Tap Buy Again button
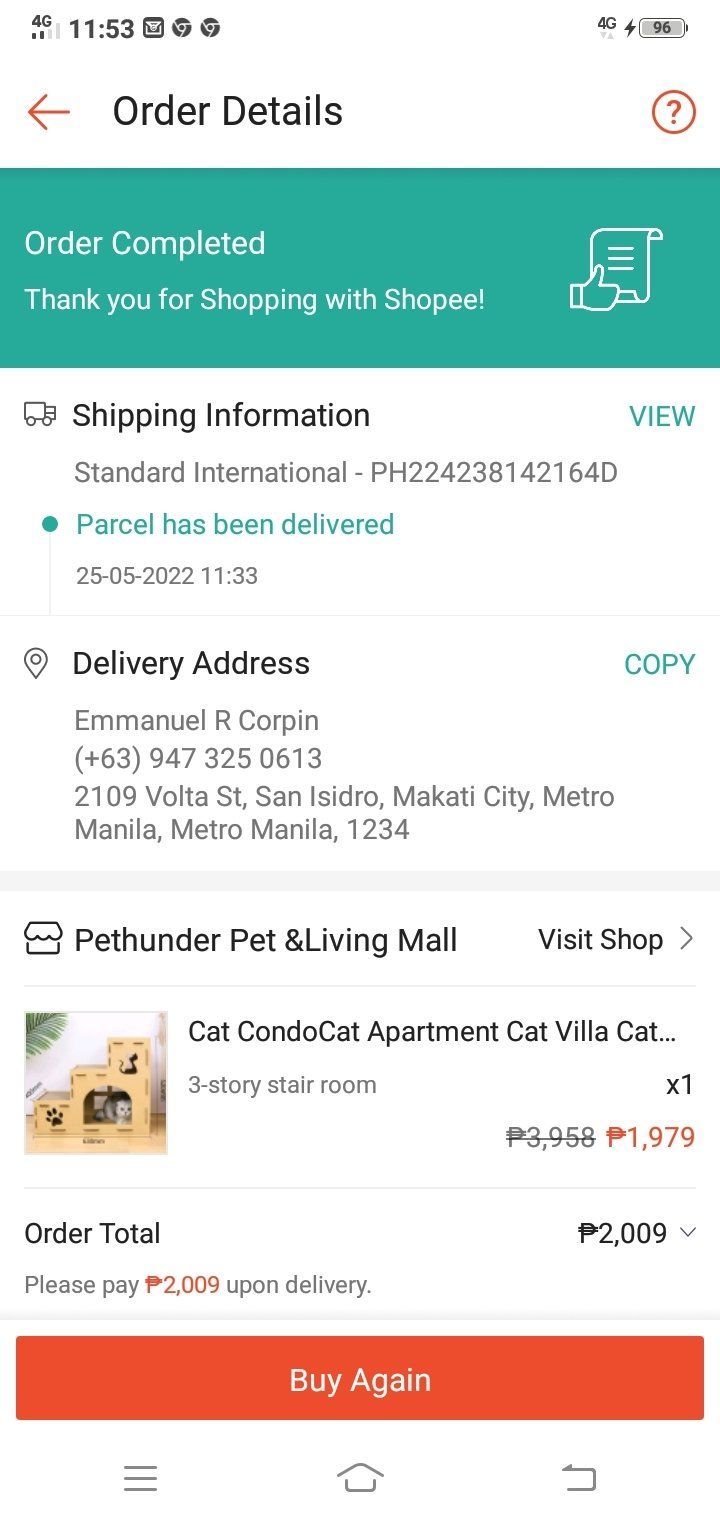720x1520 pixels. pyautogui.click(x=360, y=1379)
